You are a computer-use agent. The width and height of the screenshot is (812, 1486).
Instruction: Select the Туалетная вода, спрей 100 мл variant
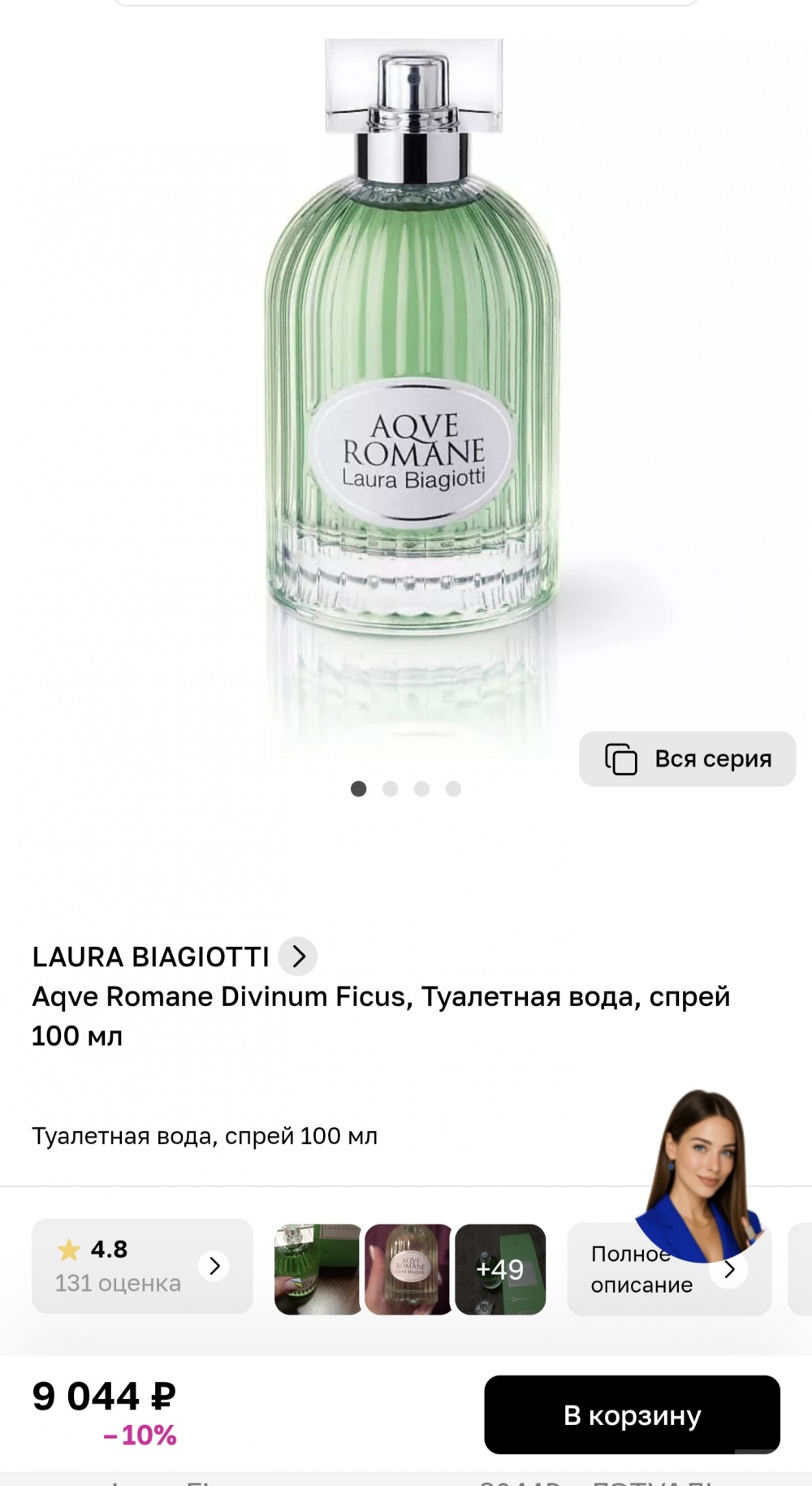pyautogui.click(x=204, y=1137)
